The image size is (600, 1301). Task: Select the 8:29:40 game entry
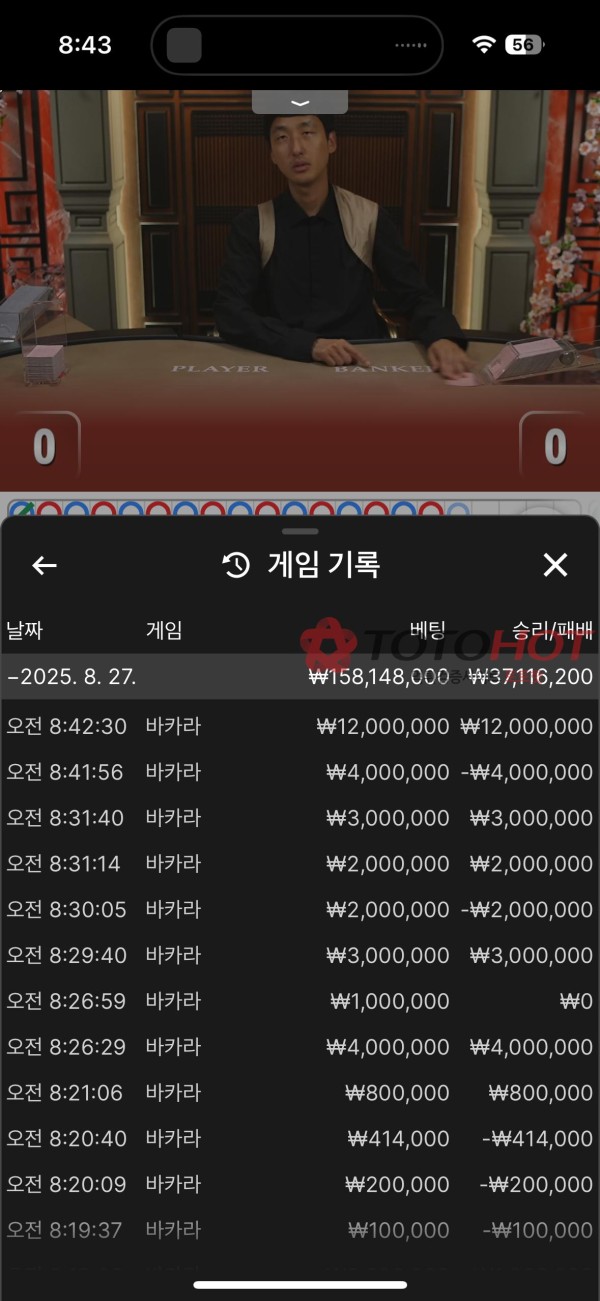pos(300,956)
